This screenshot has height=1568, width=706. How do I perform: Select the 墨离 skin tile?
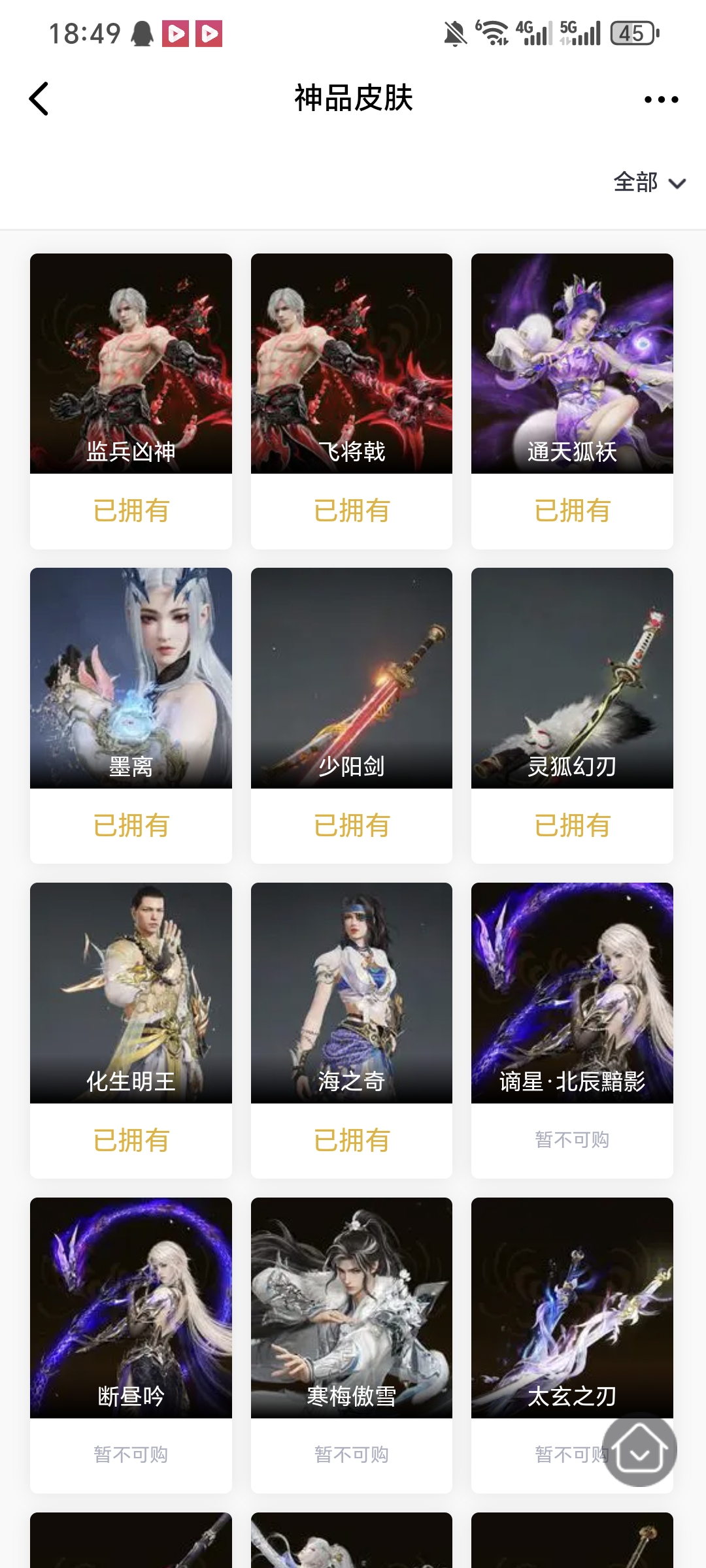pyautogui.click(x=131, y=678)
